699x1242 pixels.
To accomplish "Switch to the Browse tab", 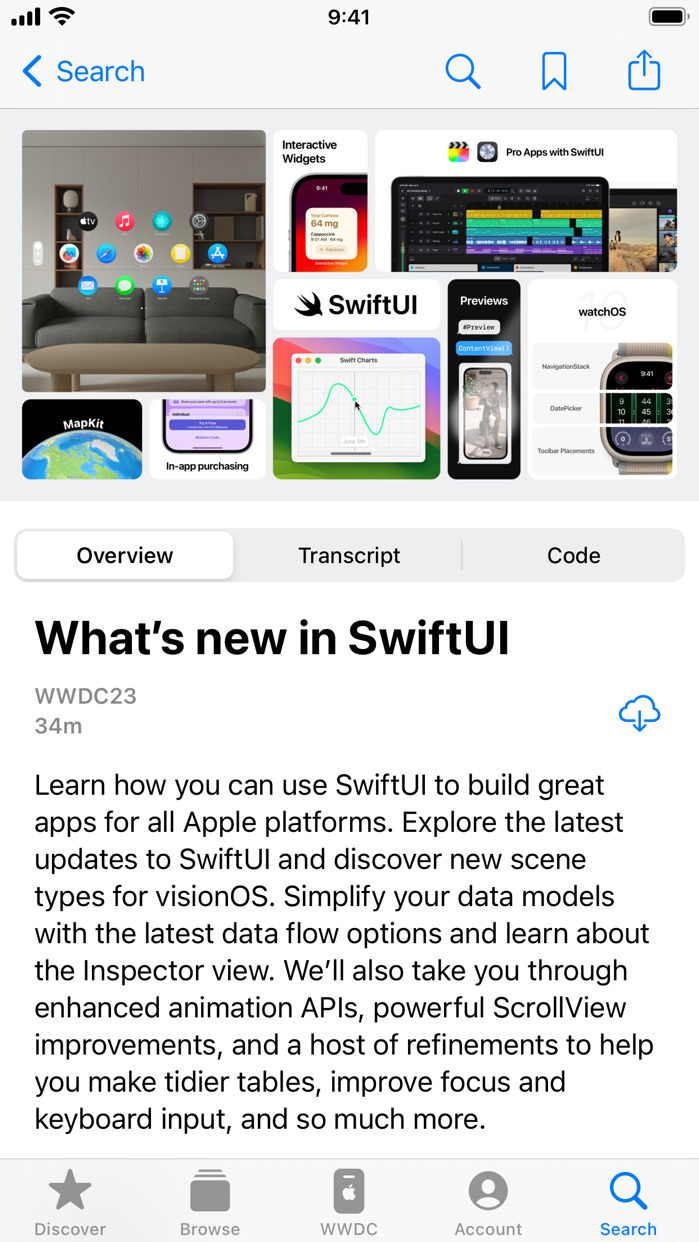I will click(210, 1203).
